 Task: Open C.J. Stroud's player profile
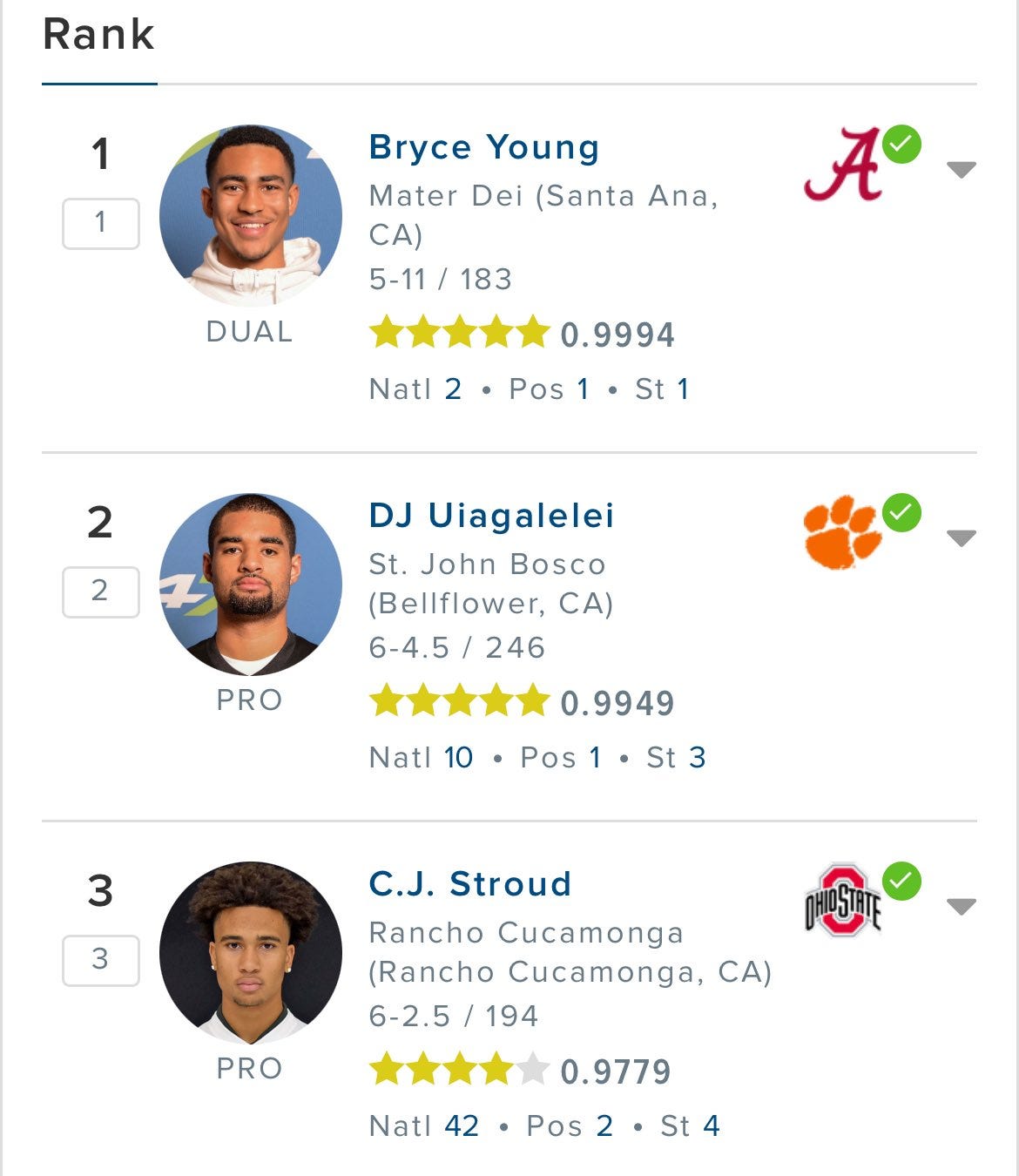[x=469, y=885]
